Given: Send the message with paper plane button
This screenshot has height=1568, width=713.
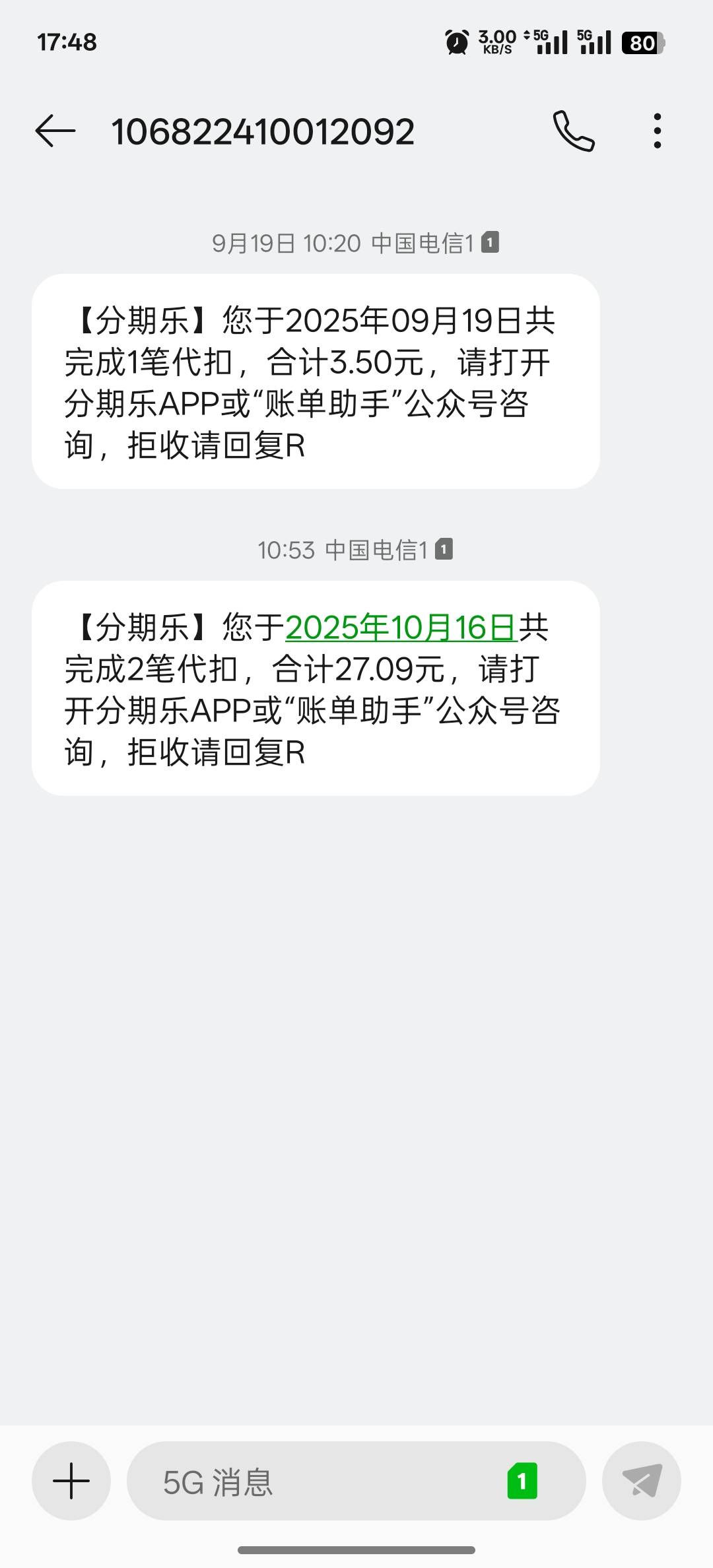Looking at the screenshot, I should click(x=641, y=1481).
